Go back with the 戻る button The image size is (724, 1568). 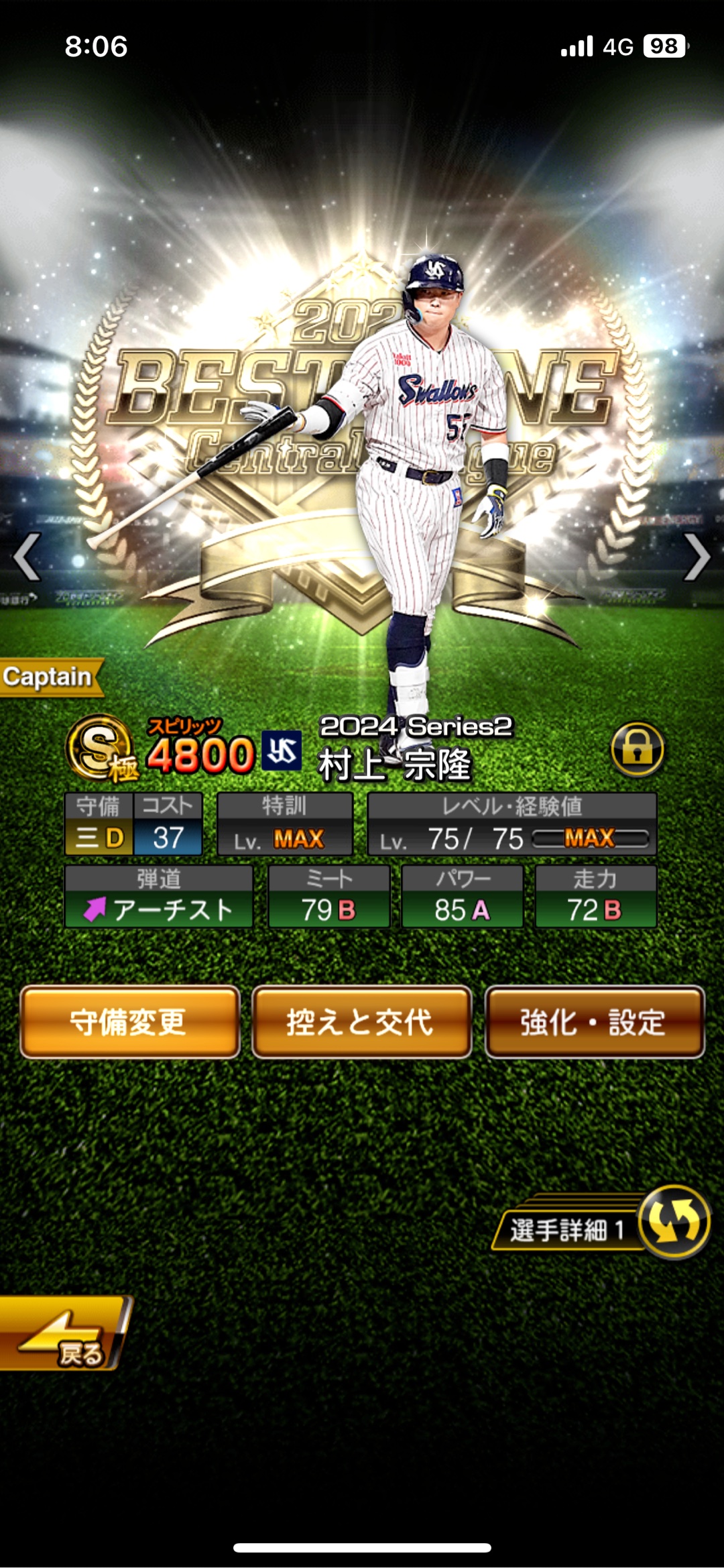pos(64,1333)
